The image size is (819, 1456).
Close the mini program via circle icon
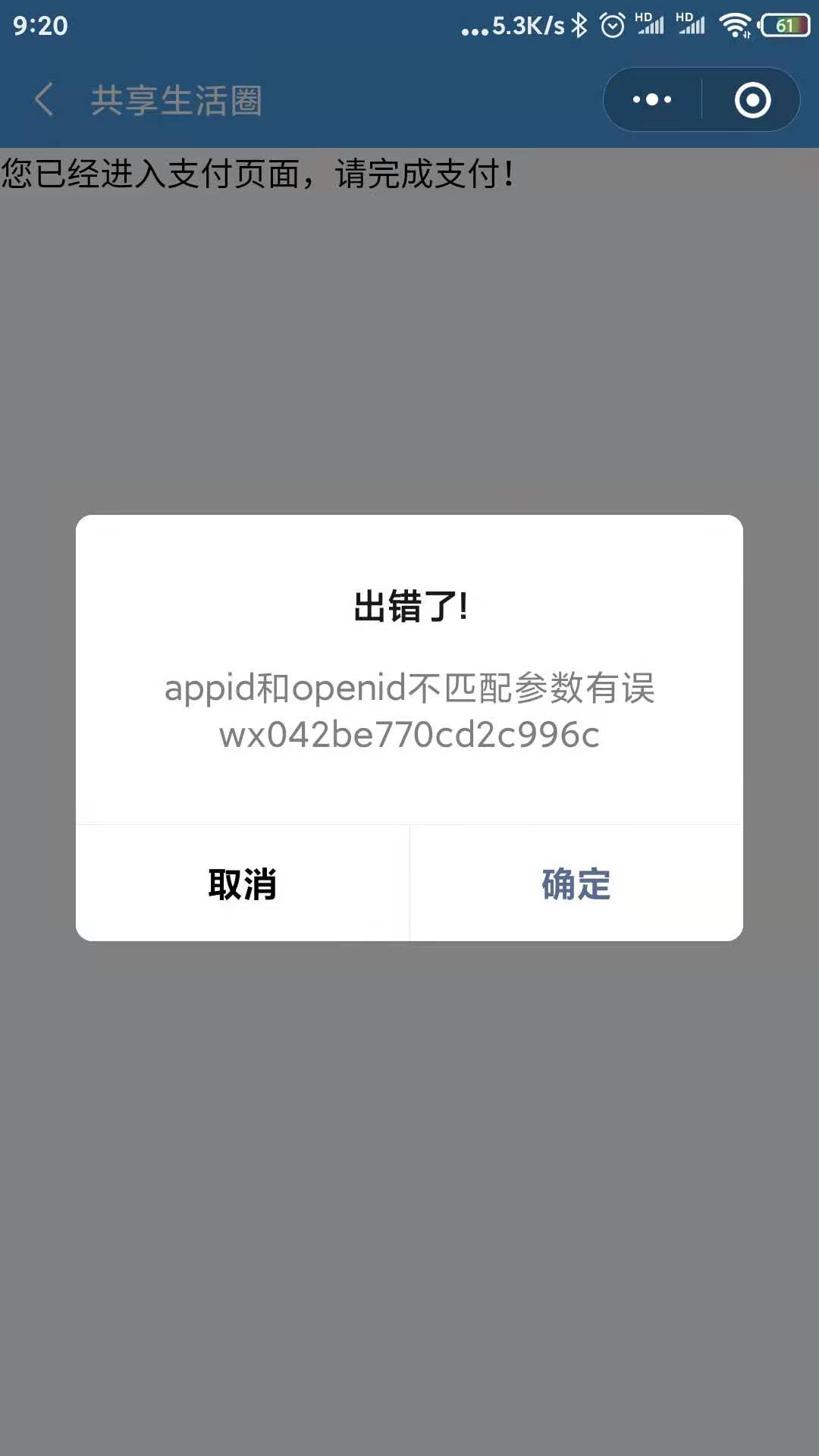[752, 100]
